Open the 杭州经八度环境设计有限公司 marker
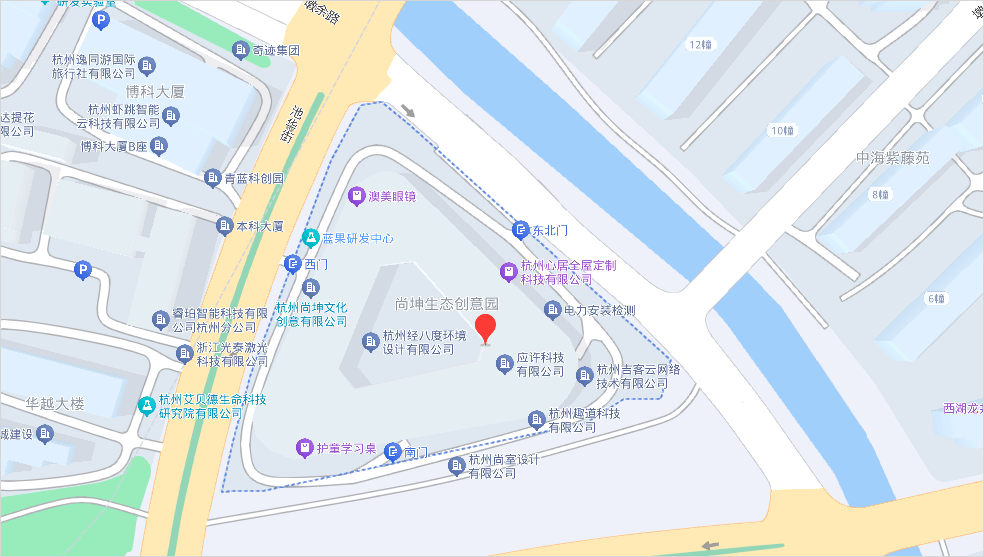 coord(370,342)
